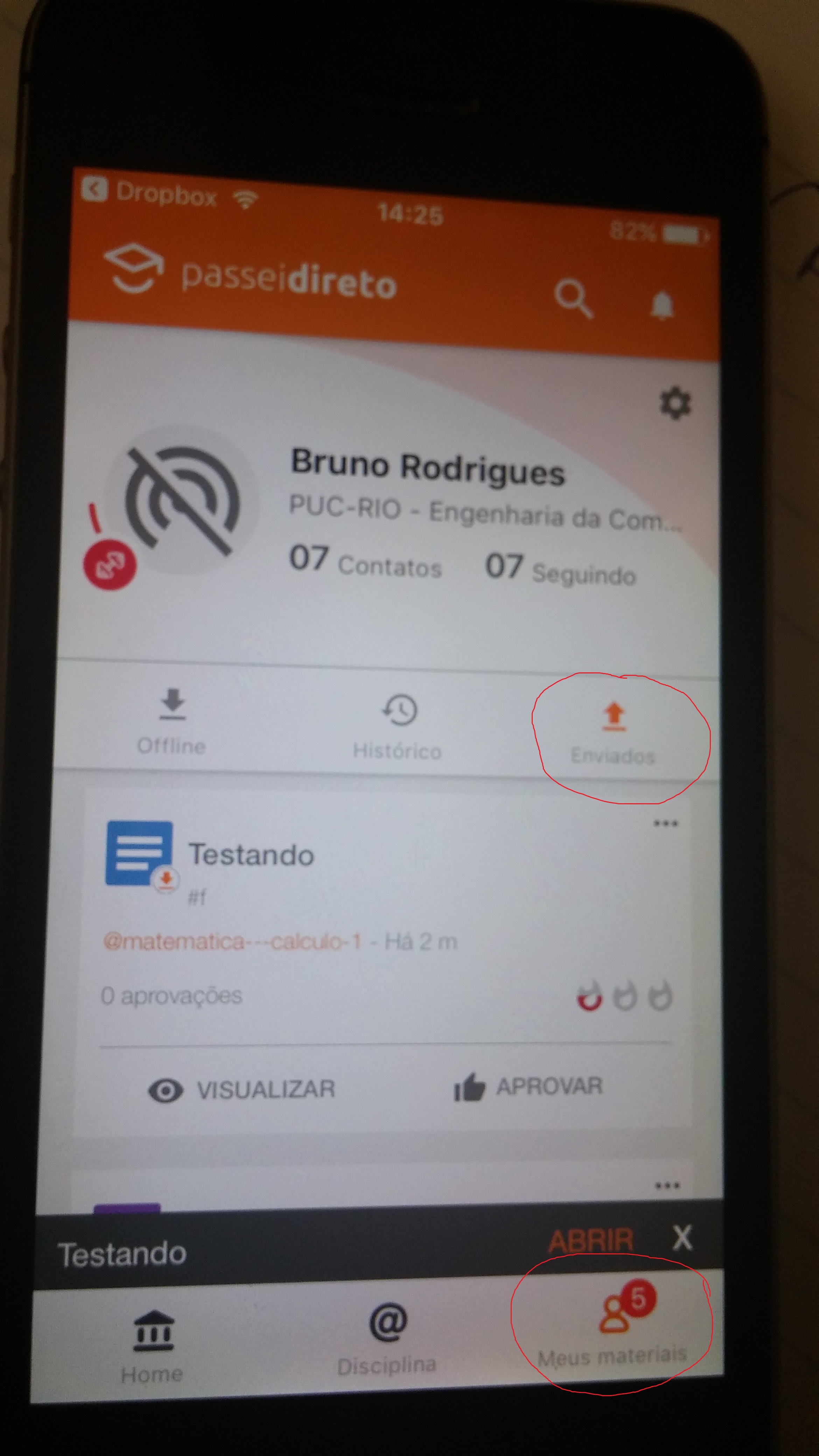Open more options for Testando card
This screenshot has width=819, height=1456.
click(x=665, y=824)
